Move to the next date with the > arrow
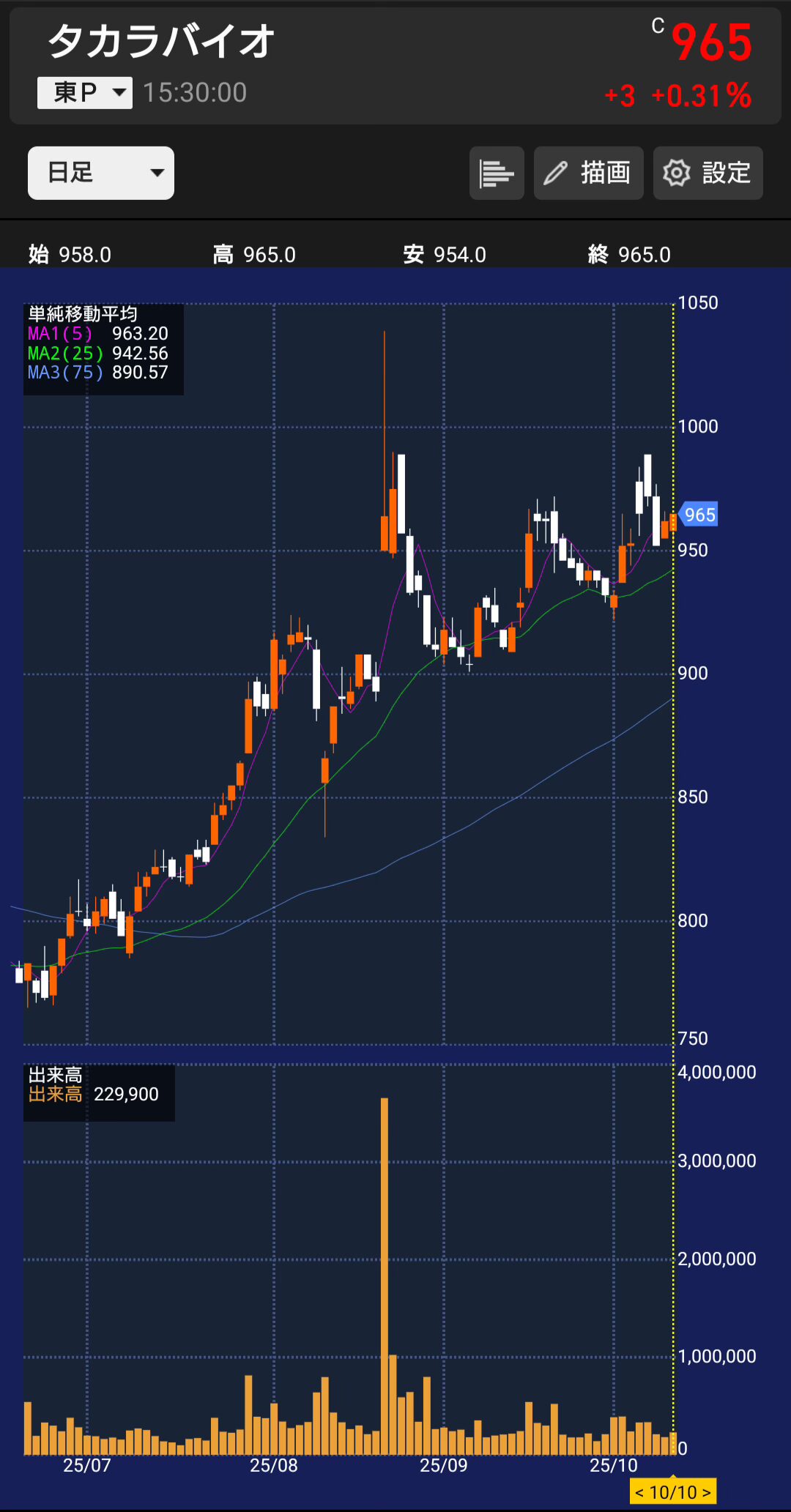 tap(707, 1492)
